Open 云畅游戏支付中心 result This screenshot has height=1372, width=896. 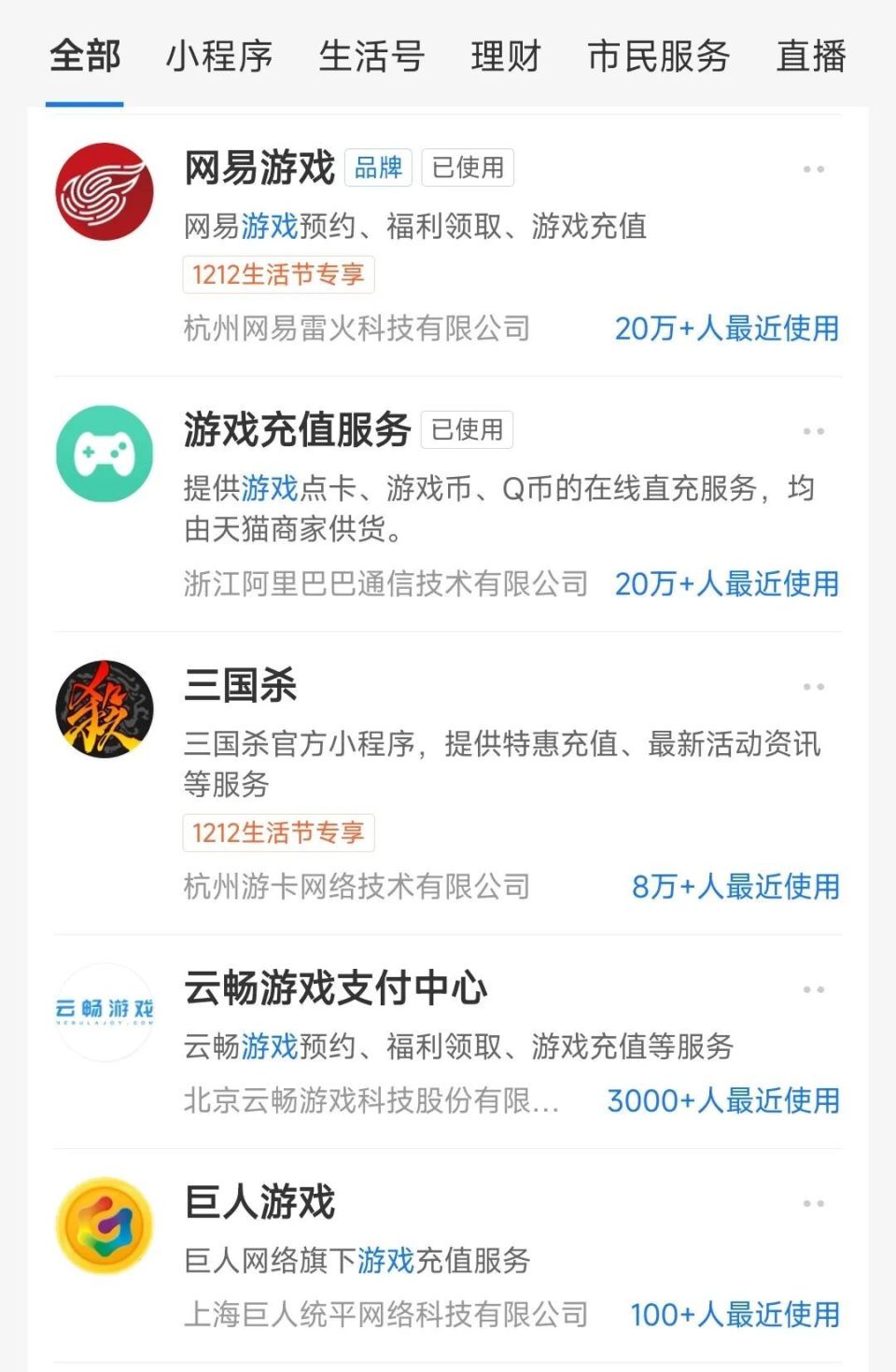pos(336,988)
